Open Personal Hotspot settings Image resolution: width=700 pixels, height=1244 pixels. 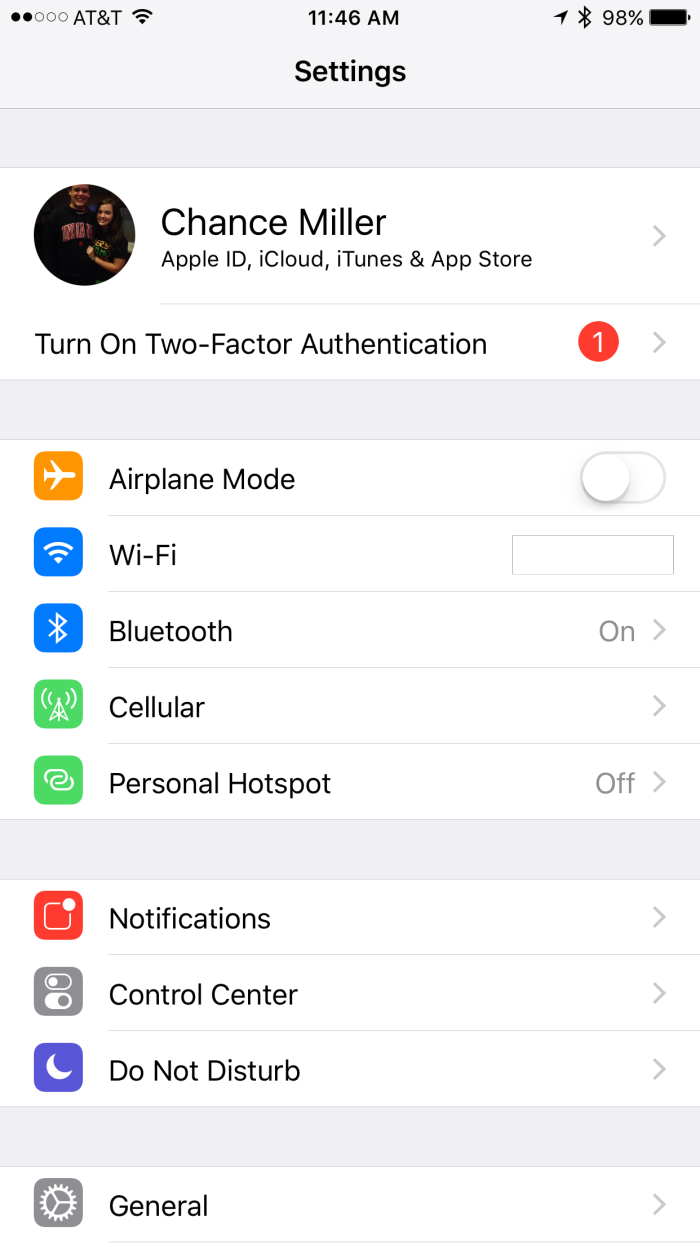pyautogui.click(x=350, y=782)
